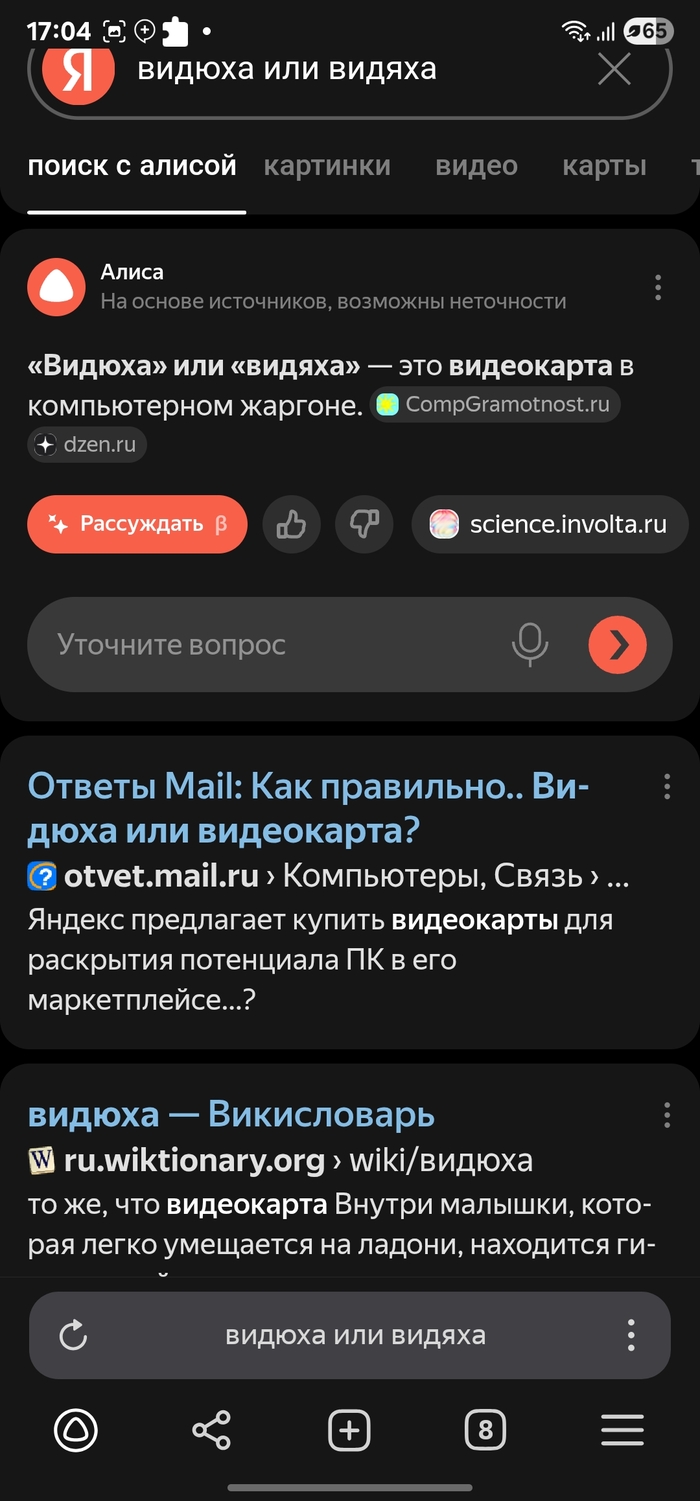The height and width of the screenshot is (1501, 700).
Task: Switch to the карты tab
Action: (x=604, y=166)
